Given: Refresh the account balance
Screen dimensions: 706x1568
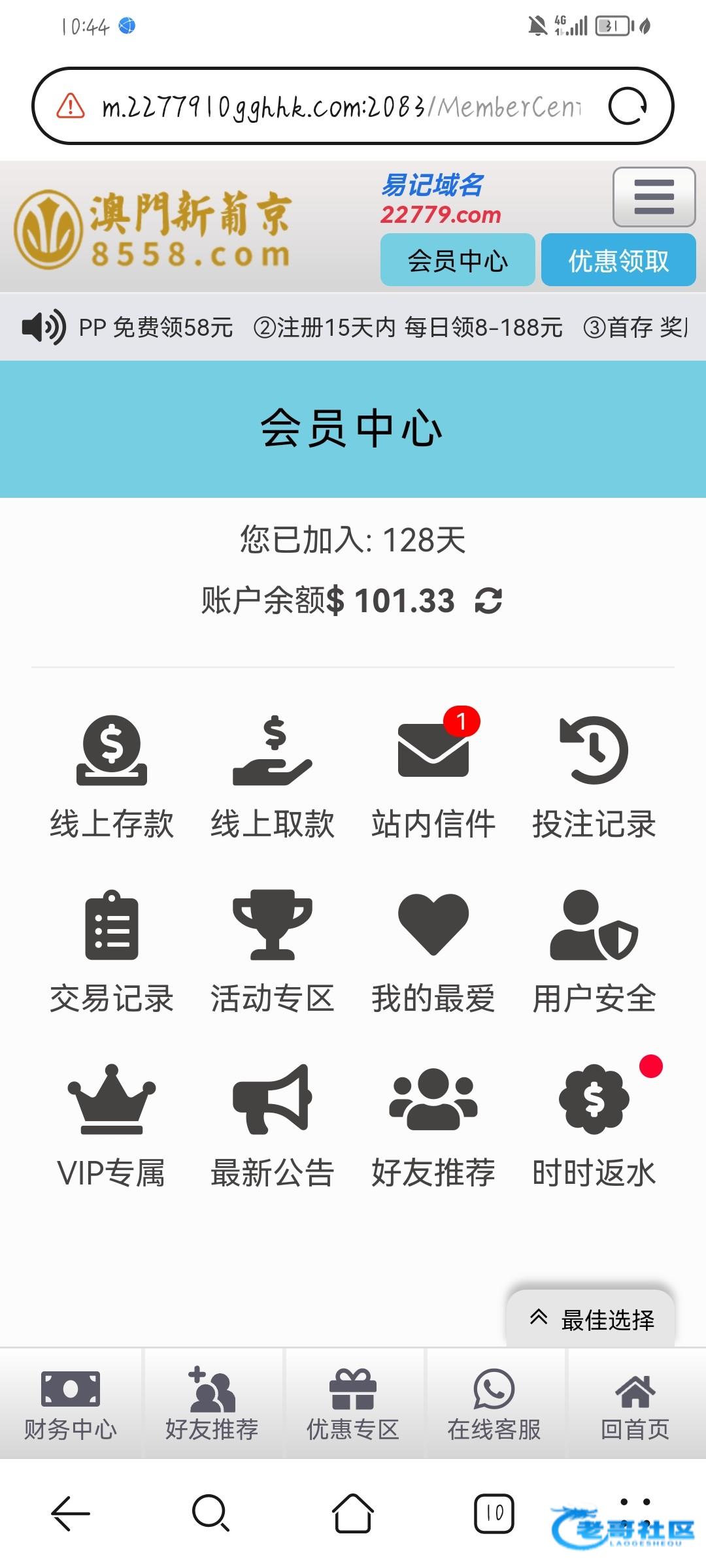Looking at the screenshot, I should point(488,600).
